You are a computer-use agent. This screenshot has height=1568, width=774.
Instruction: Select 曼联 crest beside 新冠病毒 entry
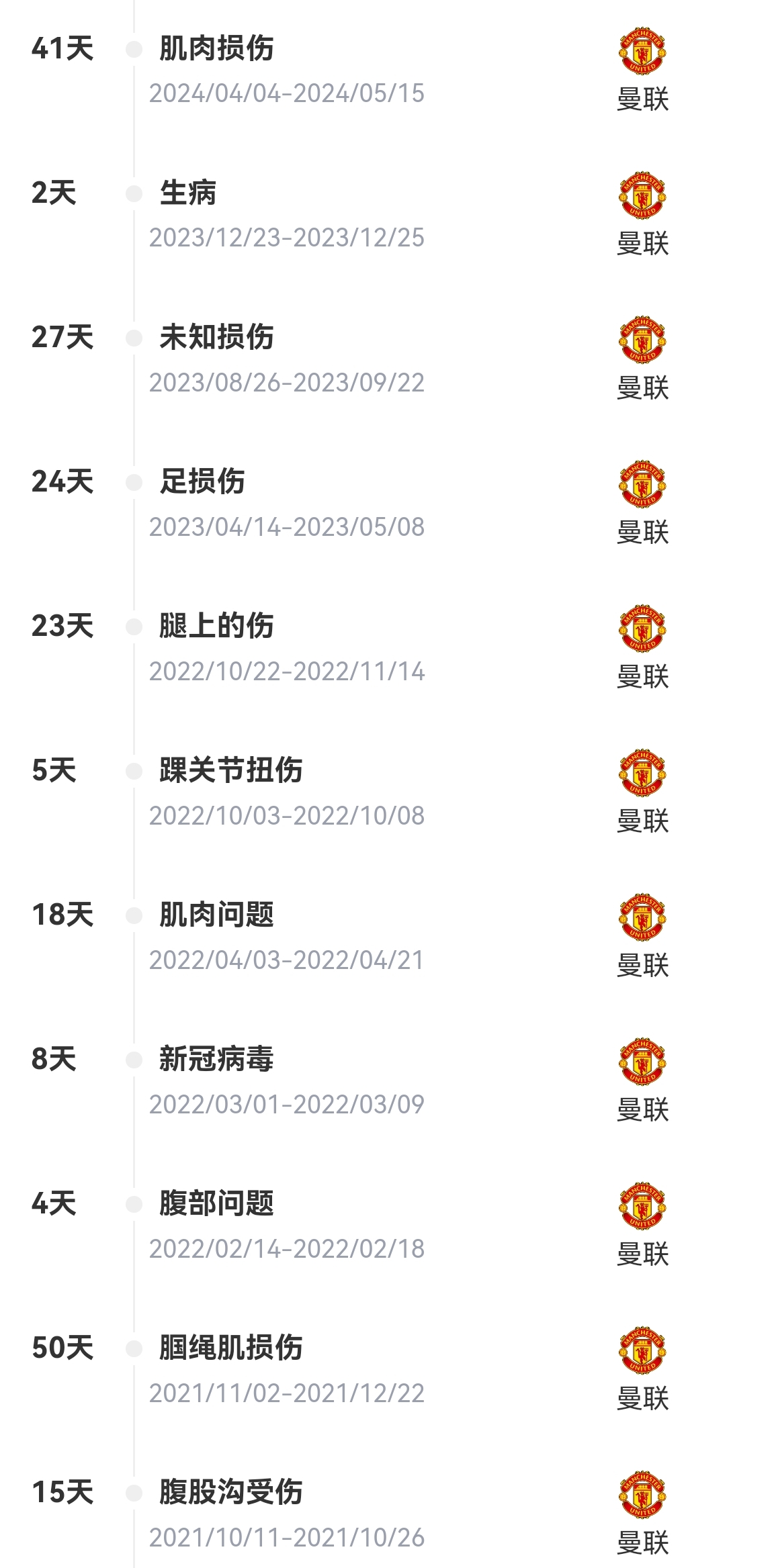click(x=642, y=1062)
